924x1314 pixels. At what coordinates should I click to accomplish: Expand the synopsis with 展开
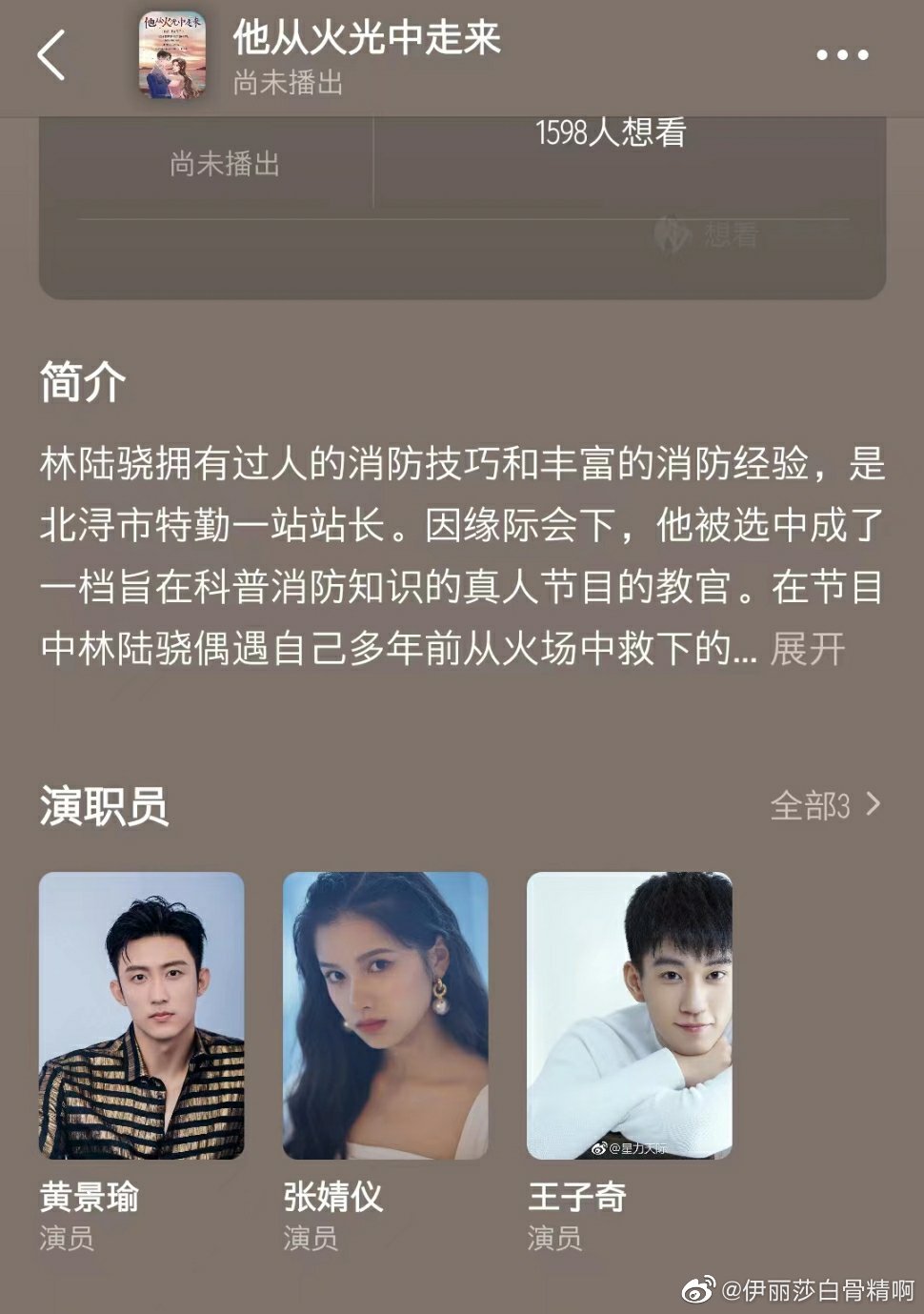point(807,650)
